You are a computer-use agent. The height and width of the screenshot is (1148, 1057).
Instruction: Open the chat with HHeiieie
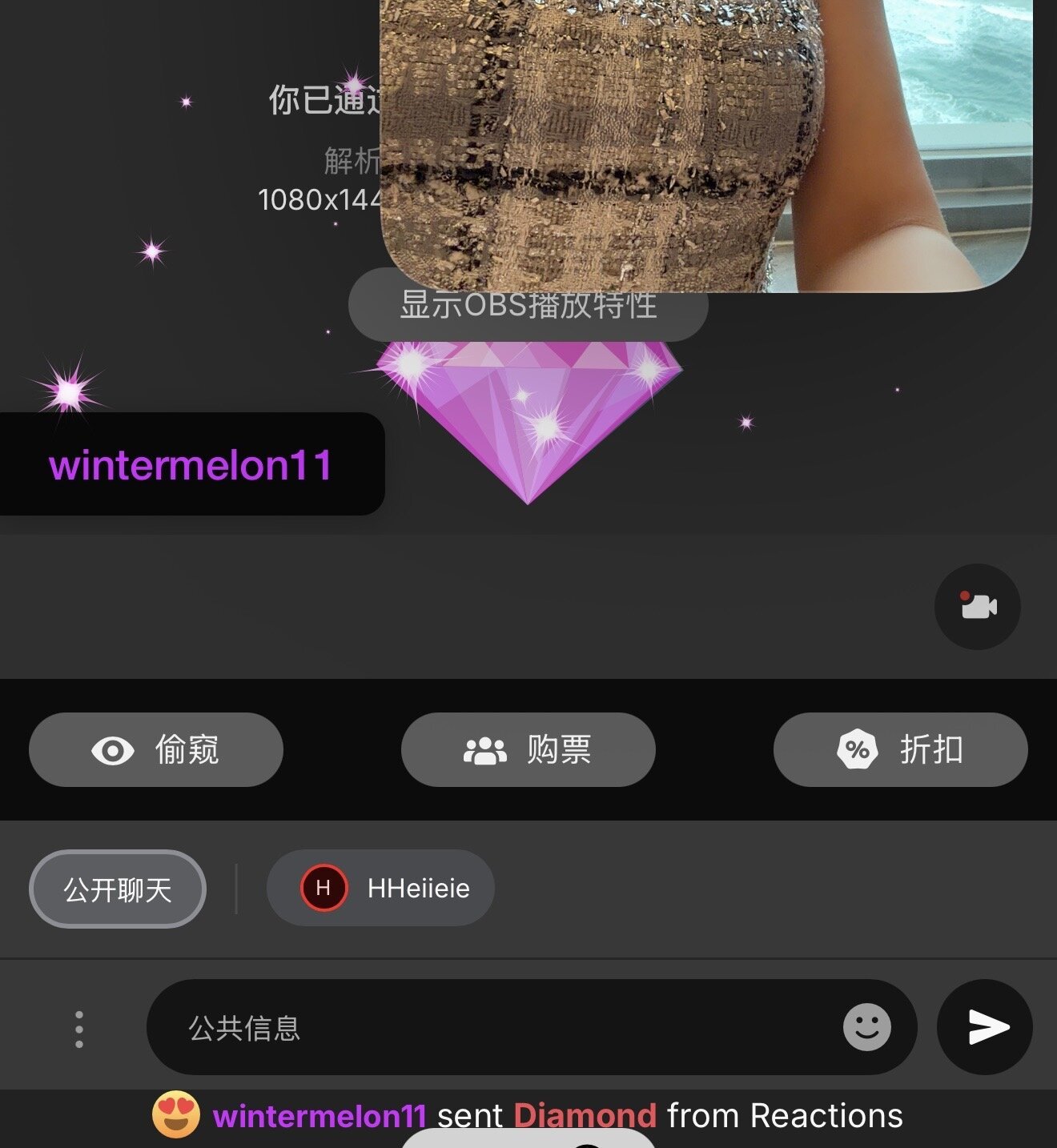pyautogui.click(x=381, y=888)
